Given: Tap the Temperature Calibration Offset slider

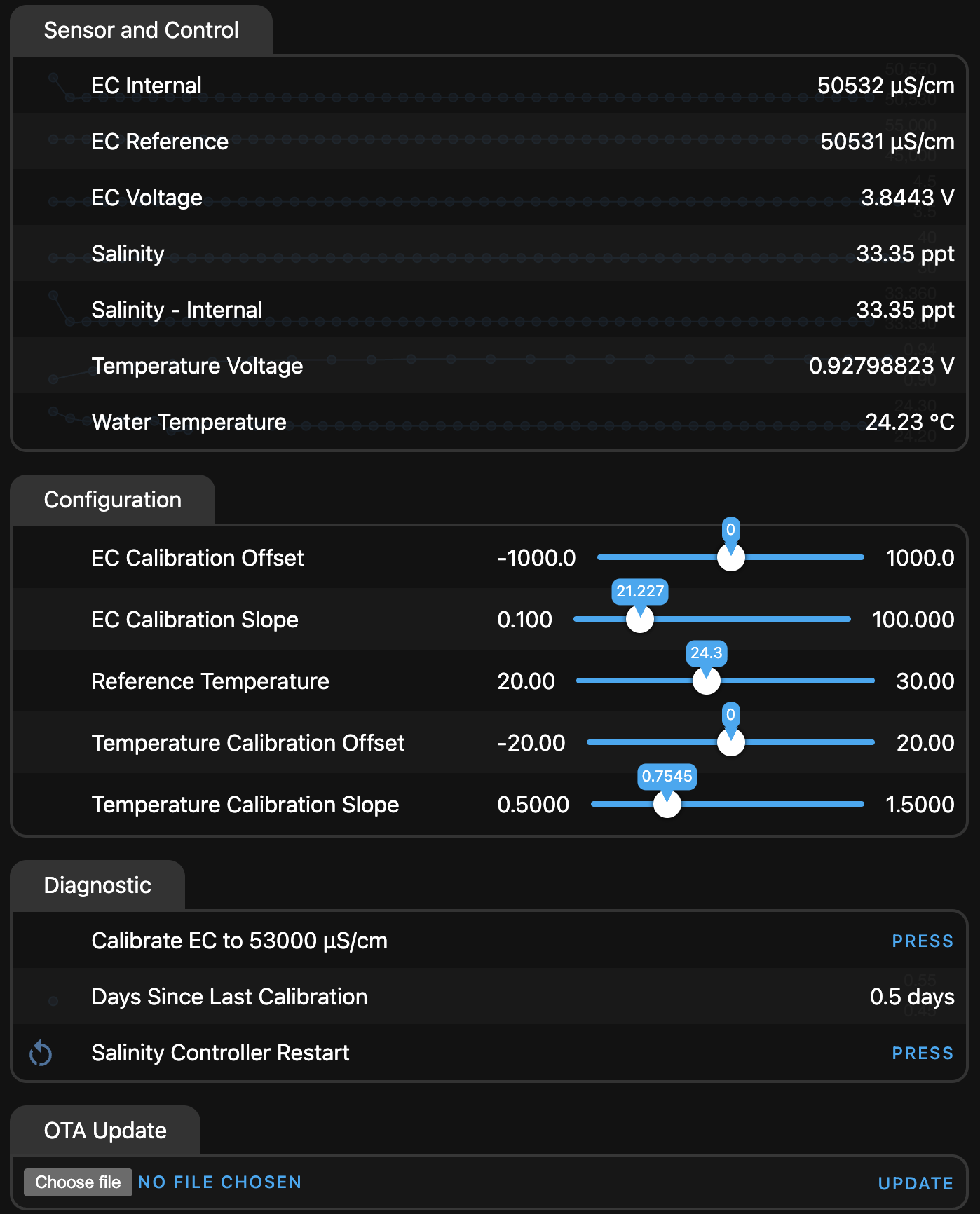Looking at the screenshot, I should [730, 743].
